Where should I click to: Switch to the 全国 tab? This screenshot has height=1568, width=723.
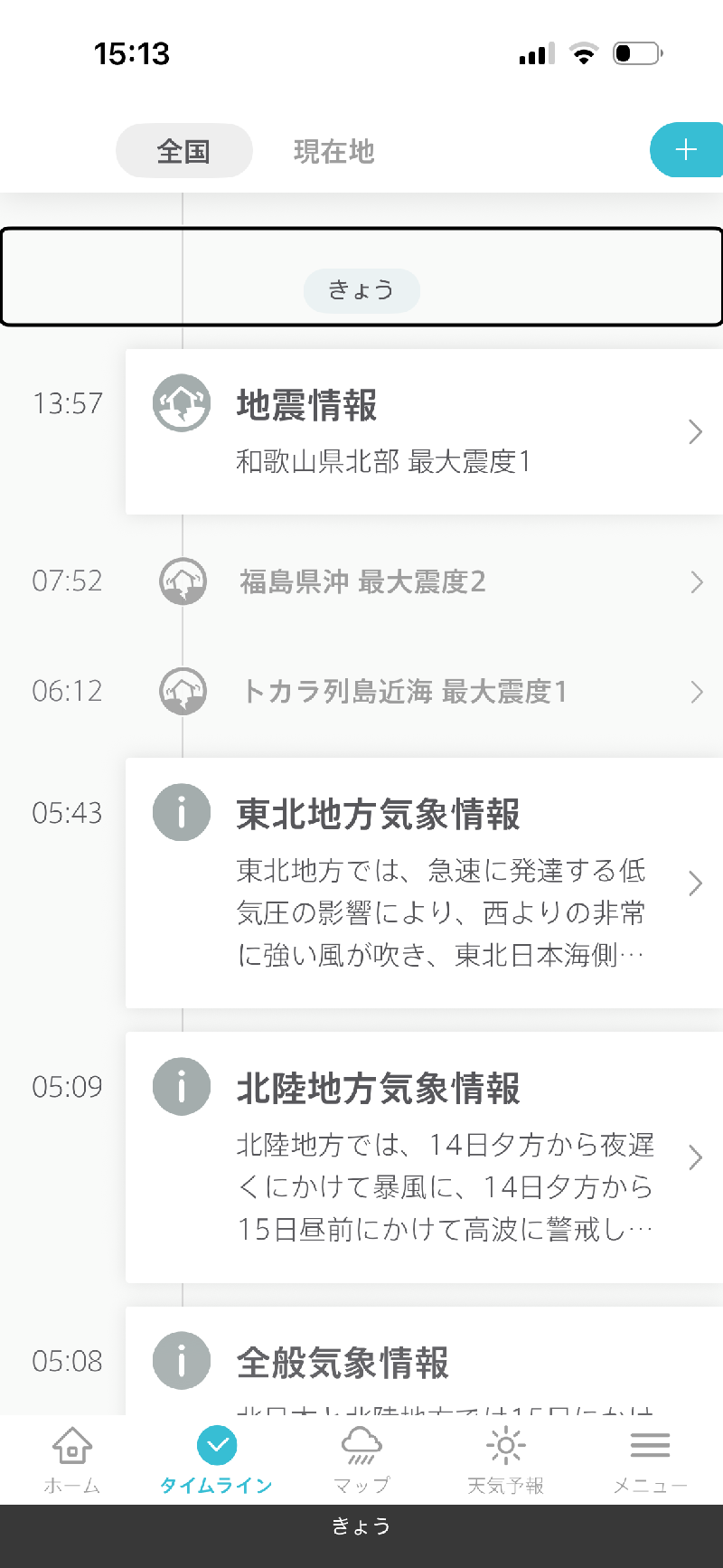point(183,151)
